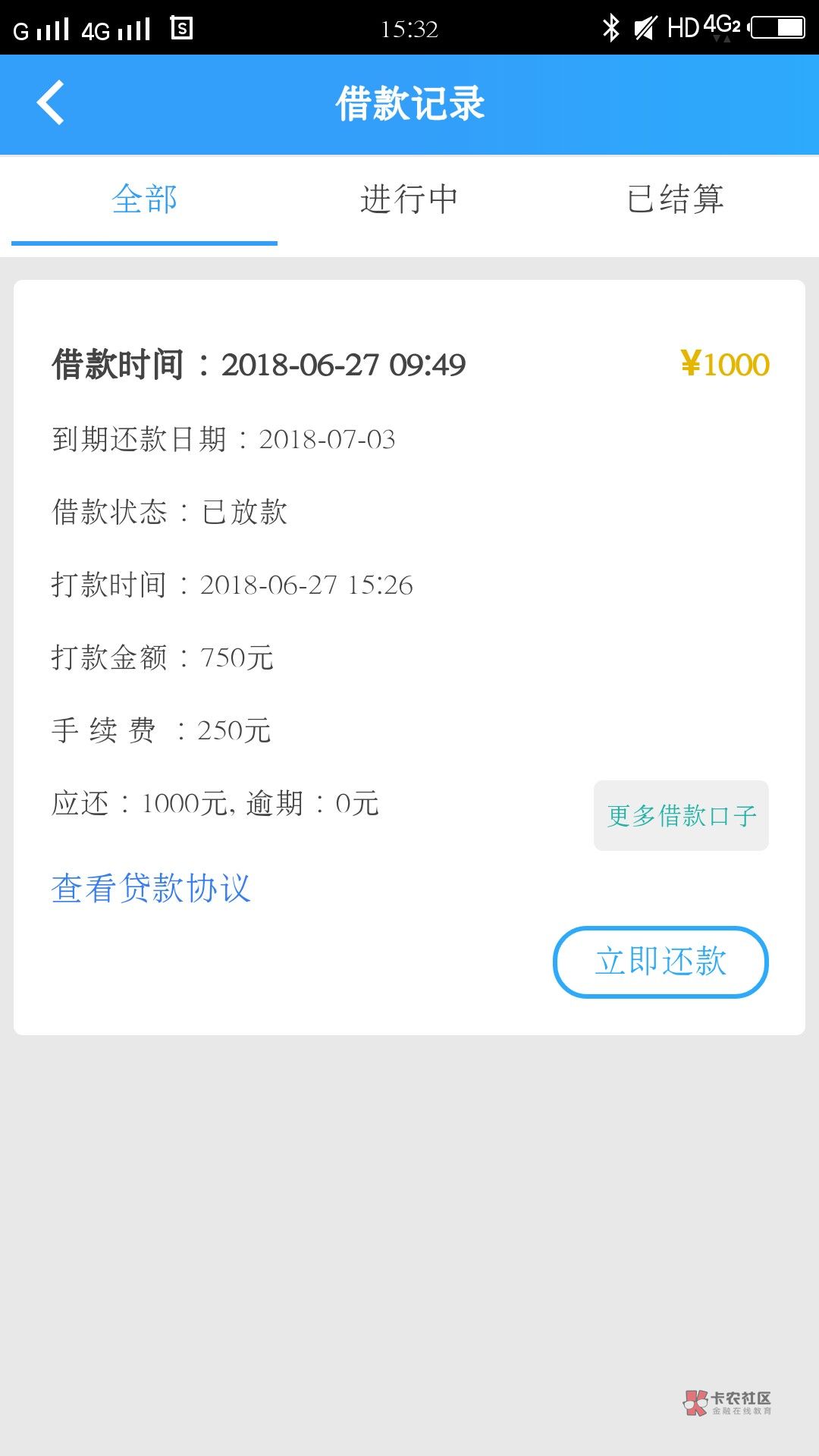Select the 全部 tab

pos(144,200)
